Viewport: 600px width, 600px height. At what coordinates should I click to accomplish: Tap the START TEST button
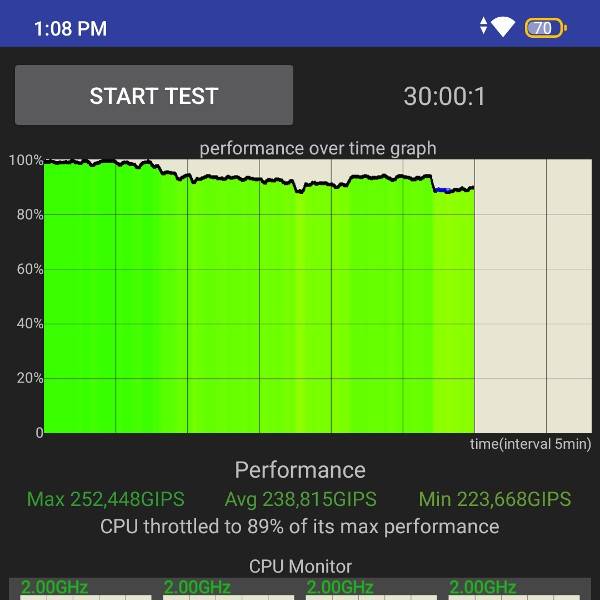point(154,96)
